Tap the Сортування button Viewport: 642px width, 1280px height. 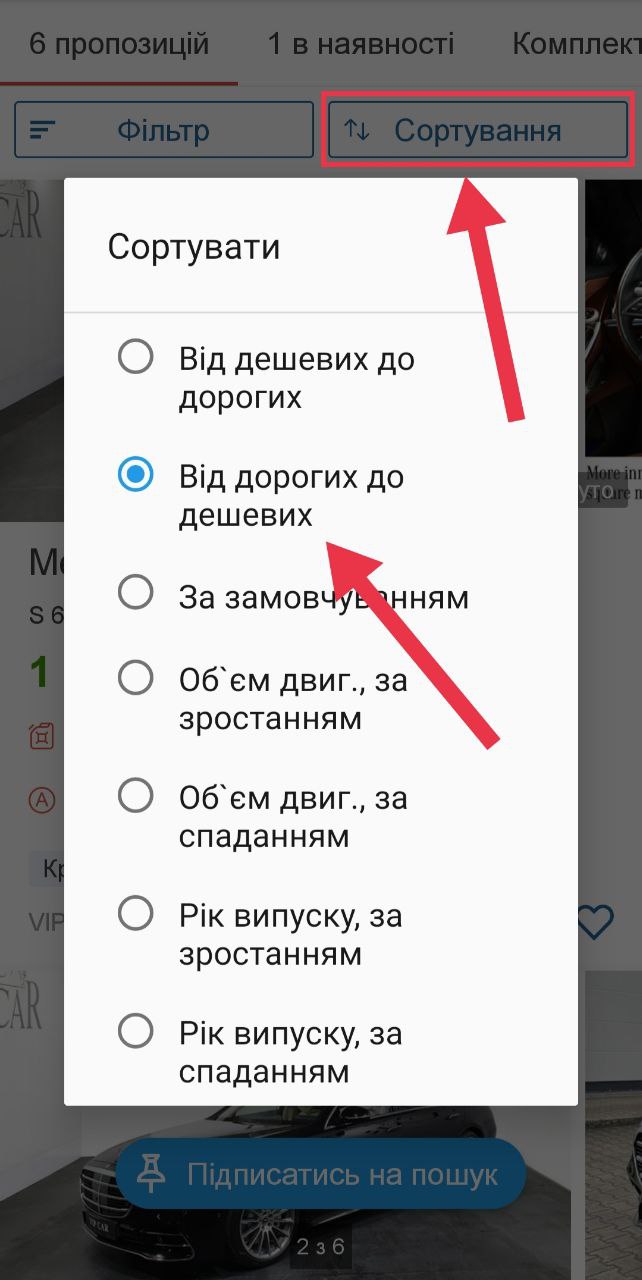pyautogui.click(x=478, y=130)
